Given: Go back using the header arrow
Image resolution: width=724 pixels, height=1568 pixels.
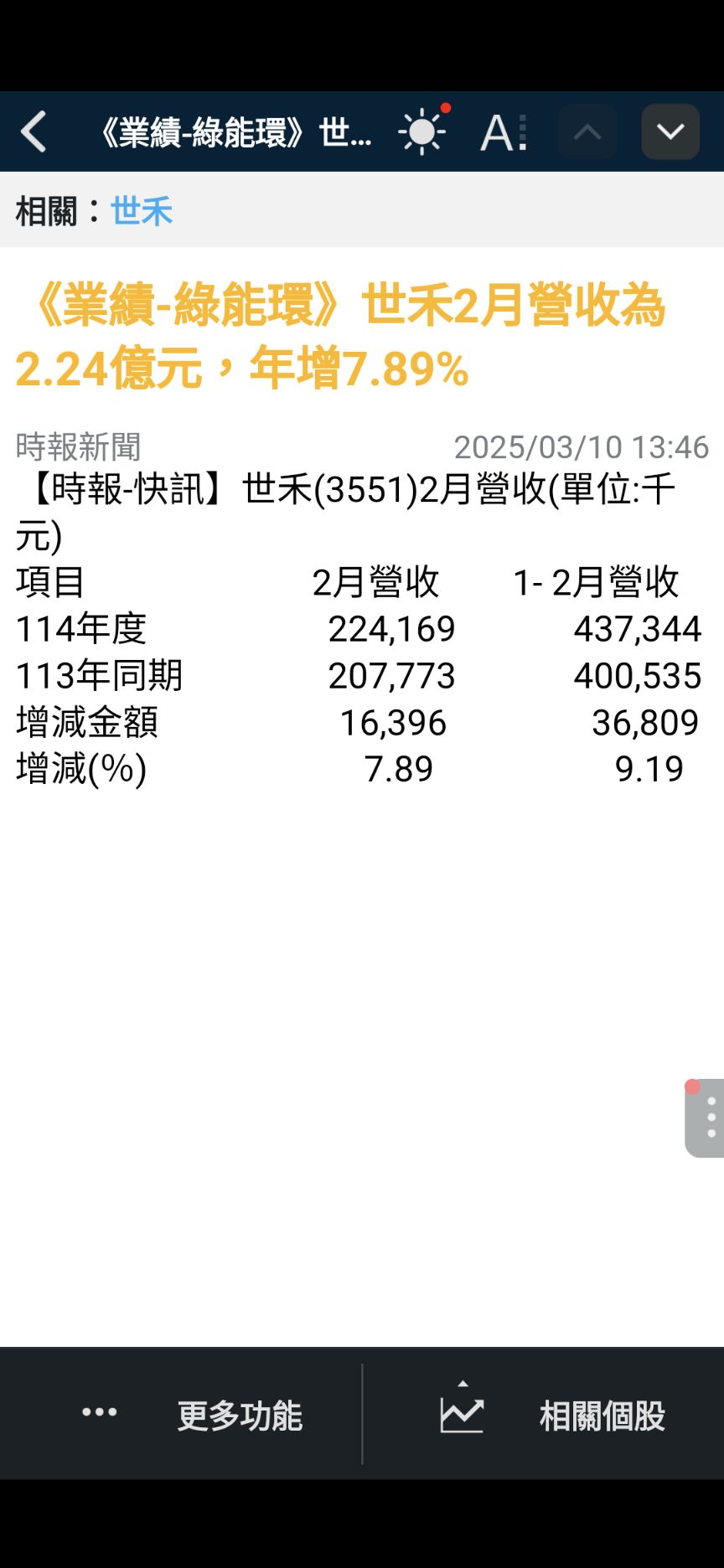Looking at the screenshot, I should (34, 132).
